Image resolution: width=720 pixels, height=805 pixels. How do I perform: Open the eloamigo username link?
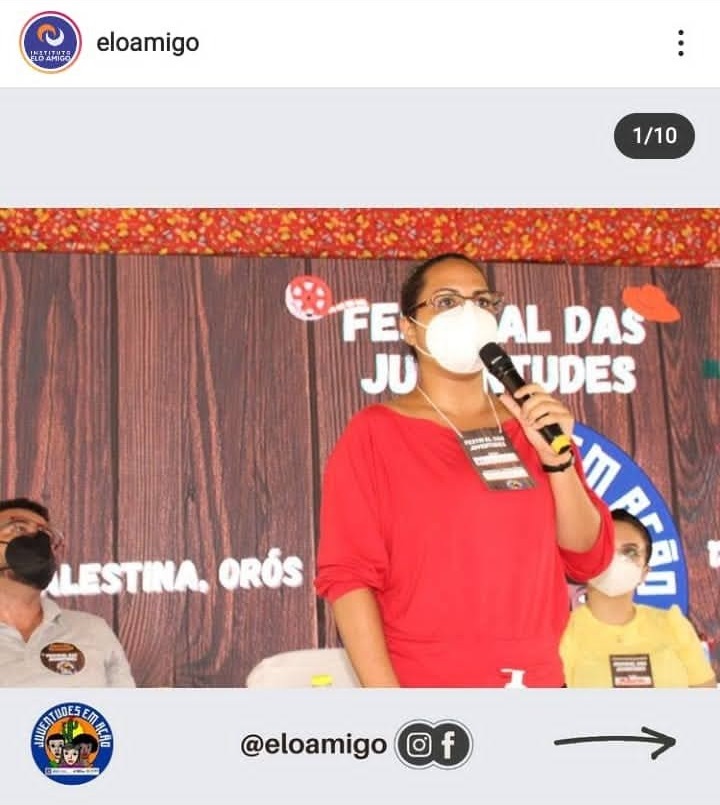147,43
